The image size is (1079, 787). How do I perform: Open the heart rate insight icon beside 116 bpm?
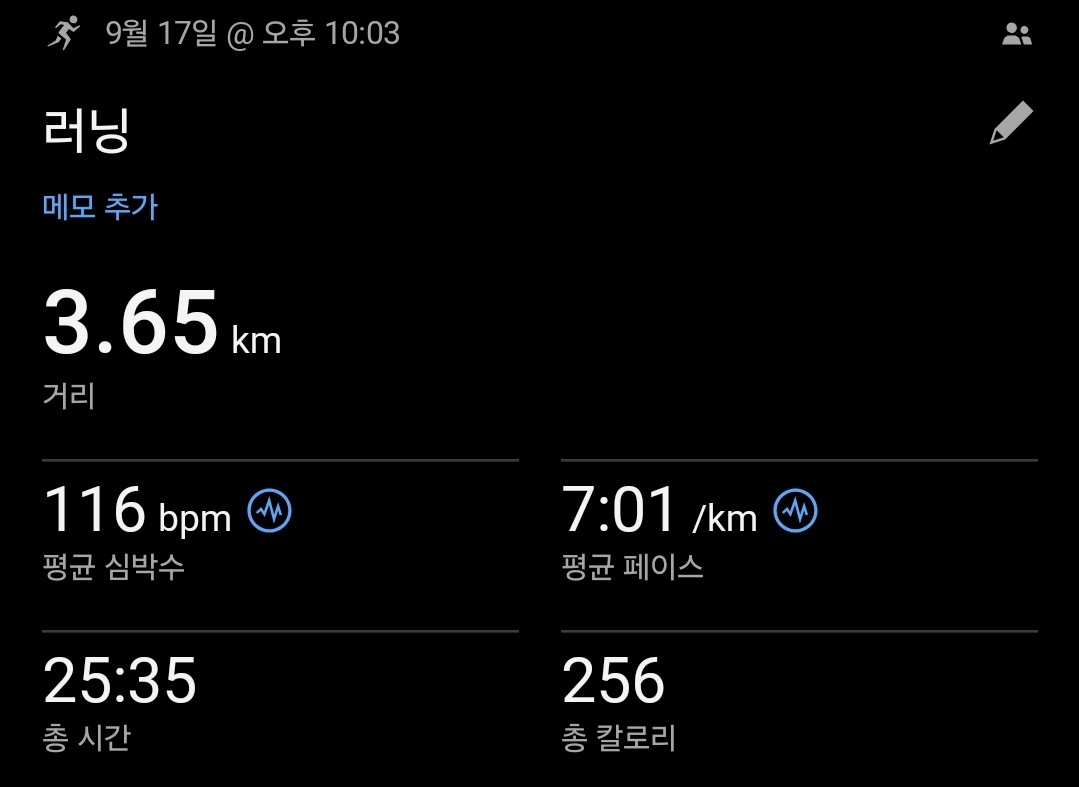pyautogui.click(x=269, y=512)
